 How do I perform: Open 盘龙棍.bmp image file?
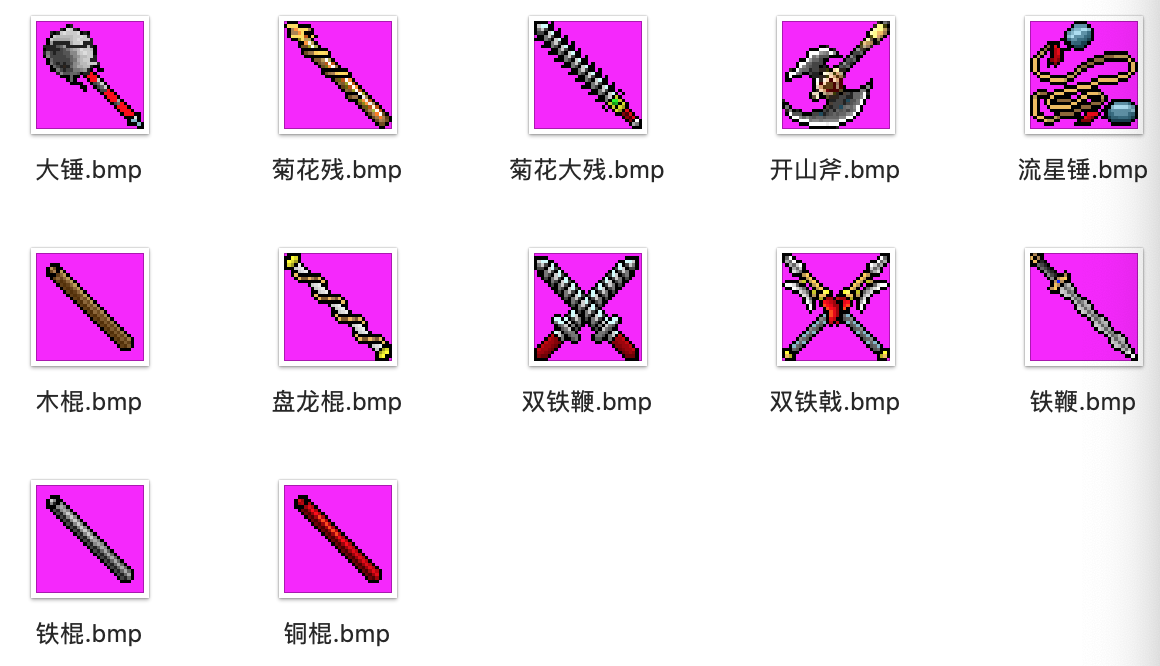(x=338, y=307)
